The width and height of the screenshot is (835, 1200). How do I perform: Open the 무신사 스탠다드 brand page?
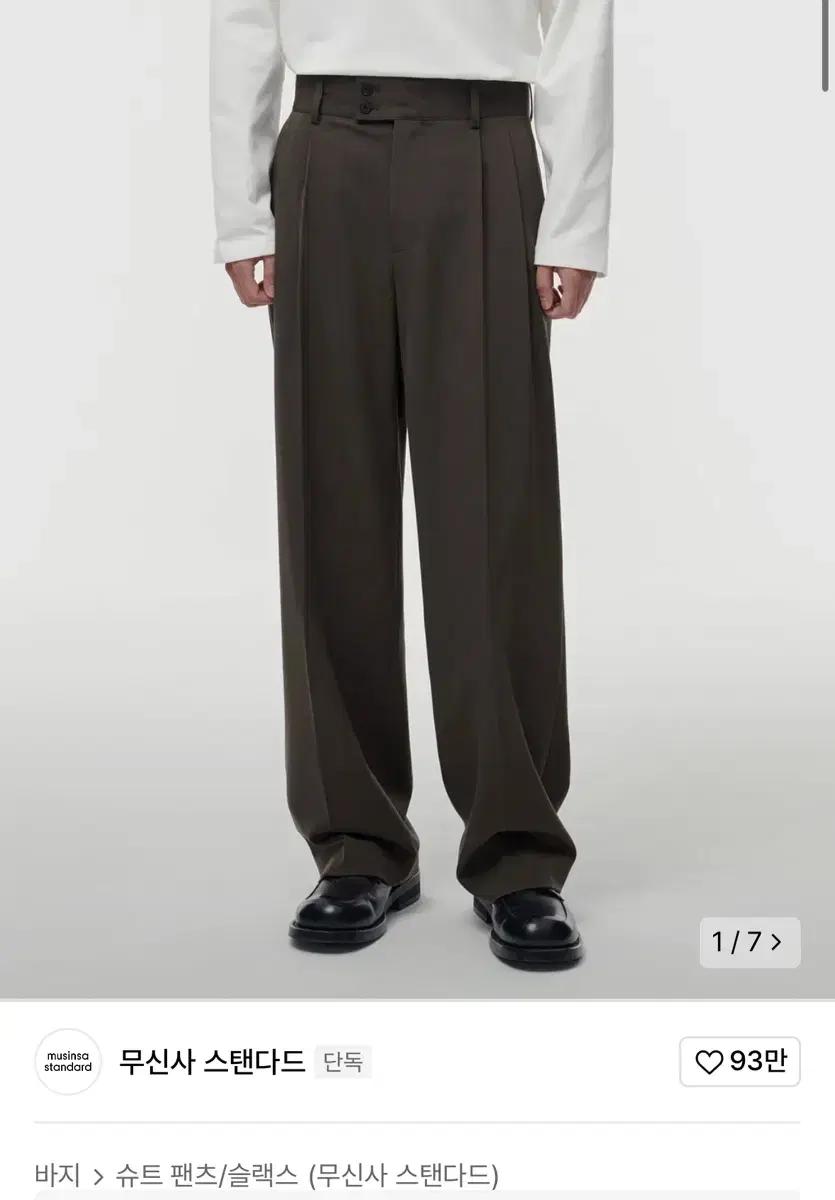pyautogui.click(x=212, y=1061)
